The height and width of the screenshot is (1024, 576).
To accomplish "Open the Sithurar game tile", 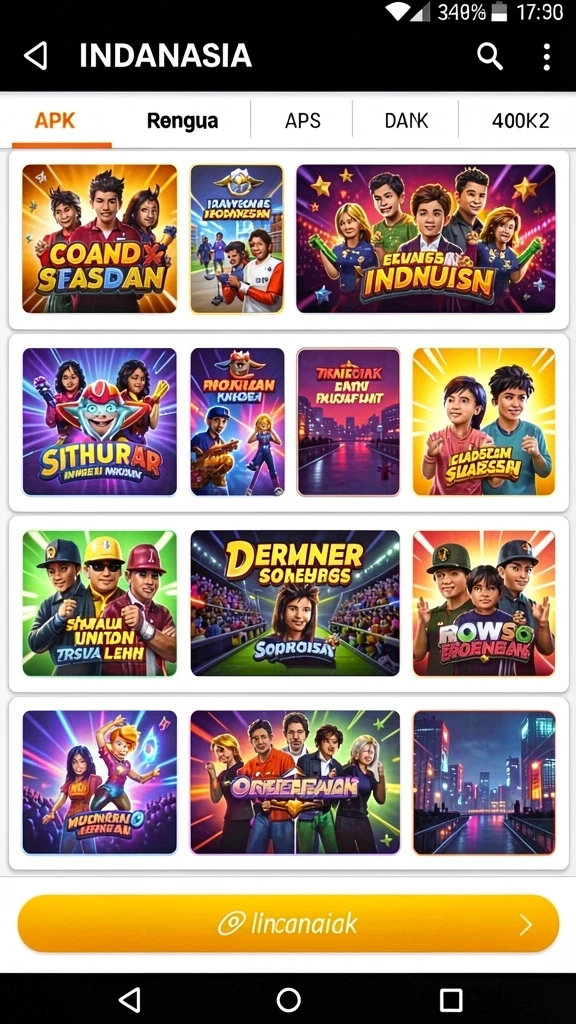I will [x=100, y=422].
